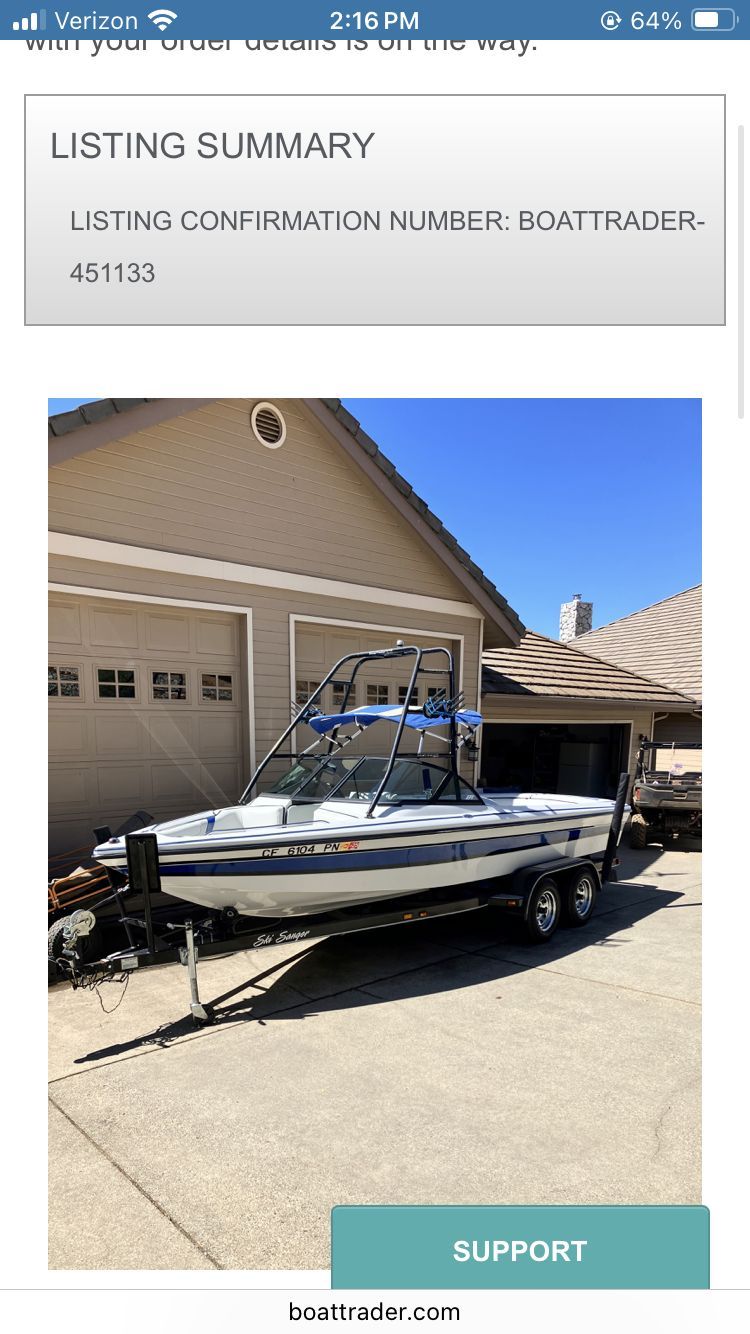The image size is (750, 1334).
Task: Tap the boattrader.com address bar
Action: [375, 1312]
